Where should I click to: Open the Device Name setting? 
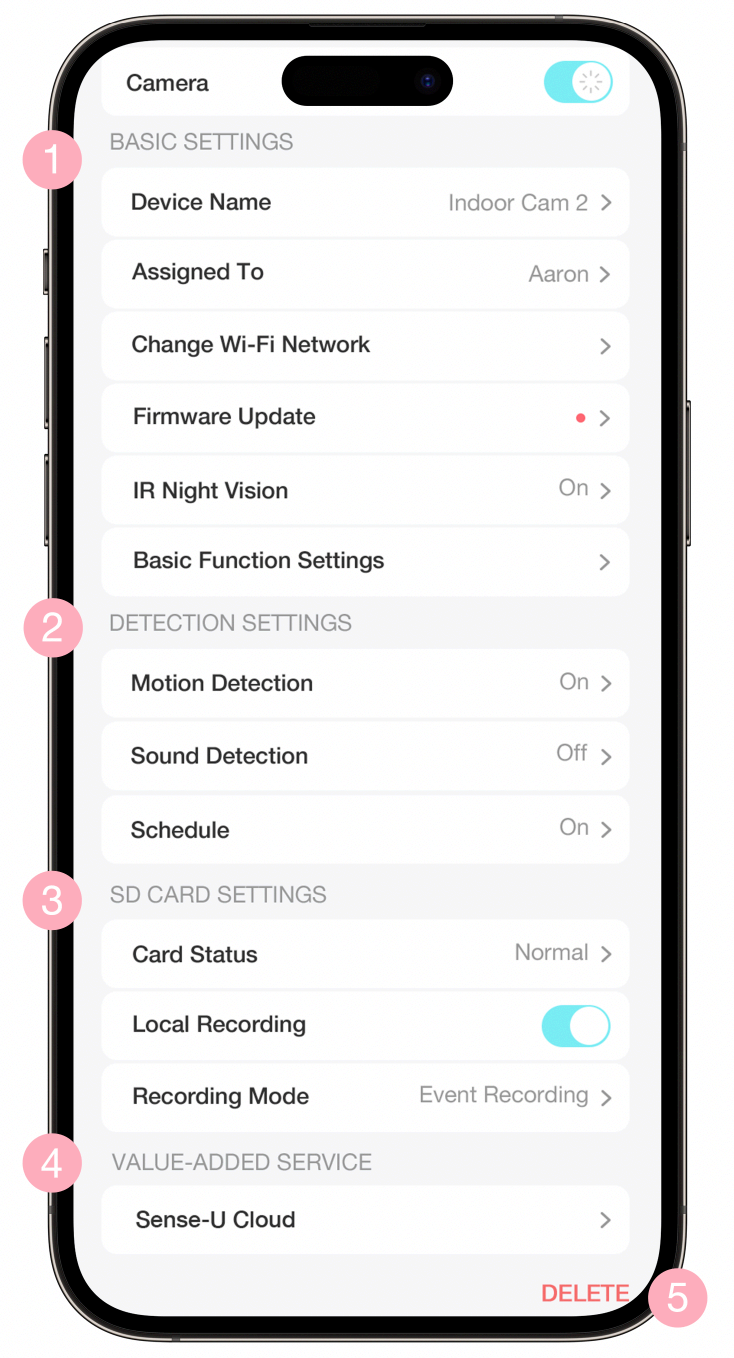pyautogui.click(x=365, y=202)
